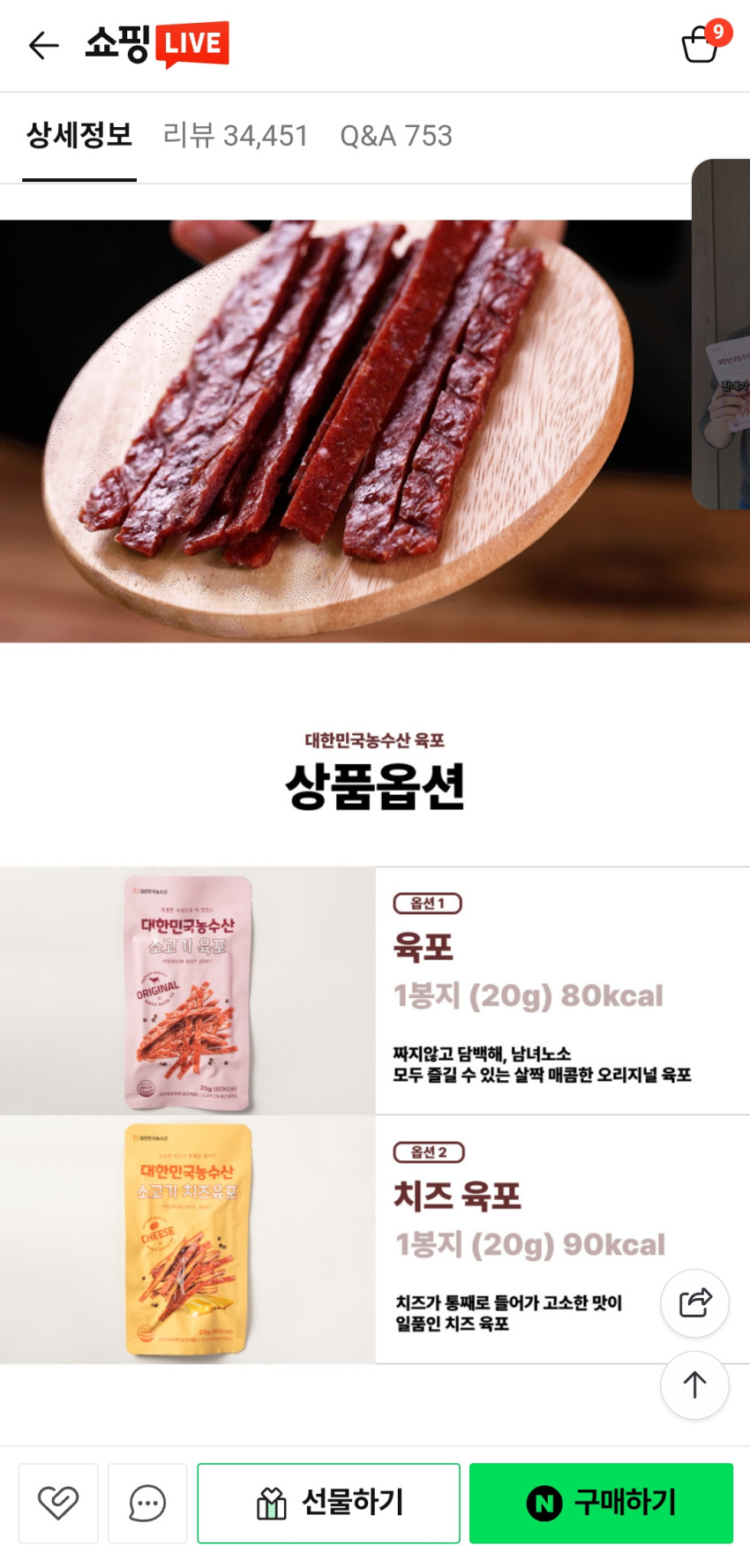Select the 상세정보 tab

79,136
